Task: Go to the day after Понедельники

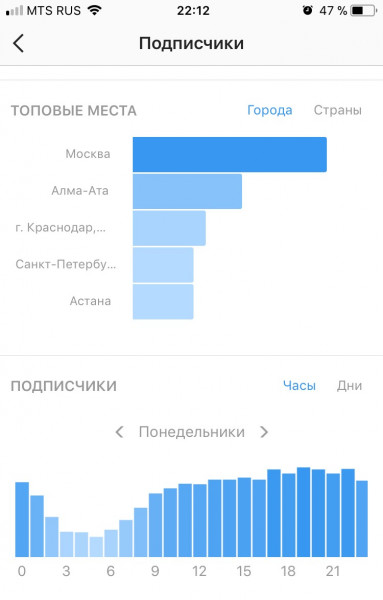Action: 264,432
